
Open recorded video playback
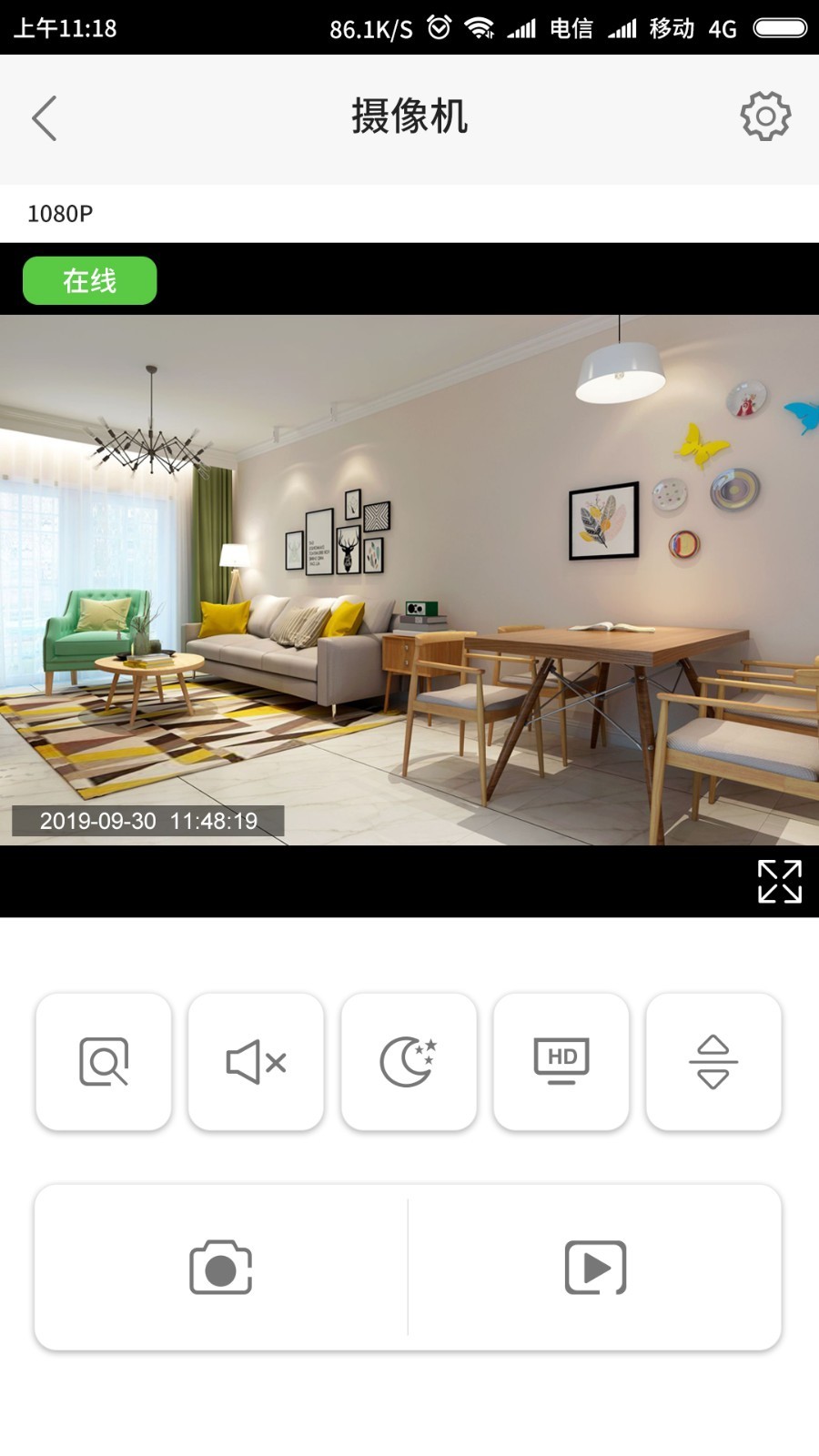(595, 1267)
